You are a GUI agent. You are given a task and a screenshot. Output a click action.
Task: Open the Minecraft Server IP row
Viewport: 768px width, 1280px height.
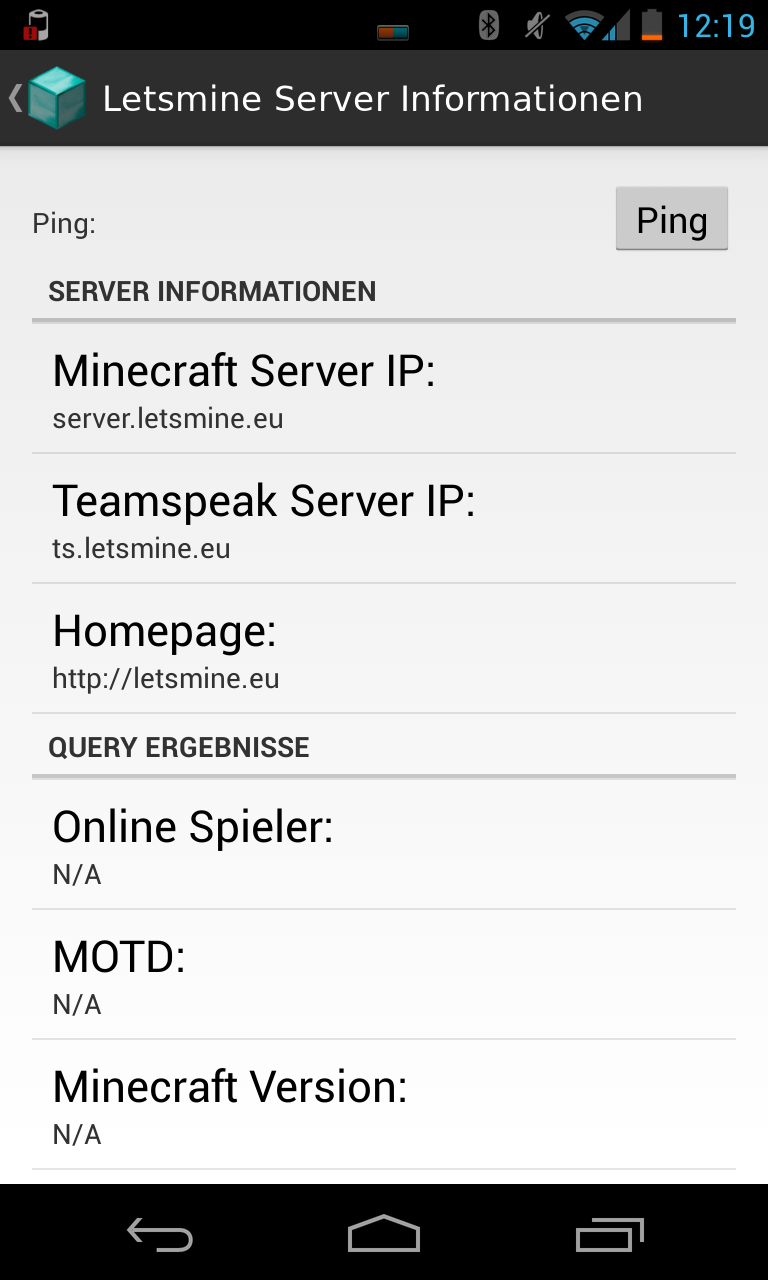[x=384, y=390]
